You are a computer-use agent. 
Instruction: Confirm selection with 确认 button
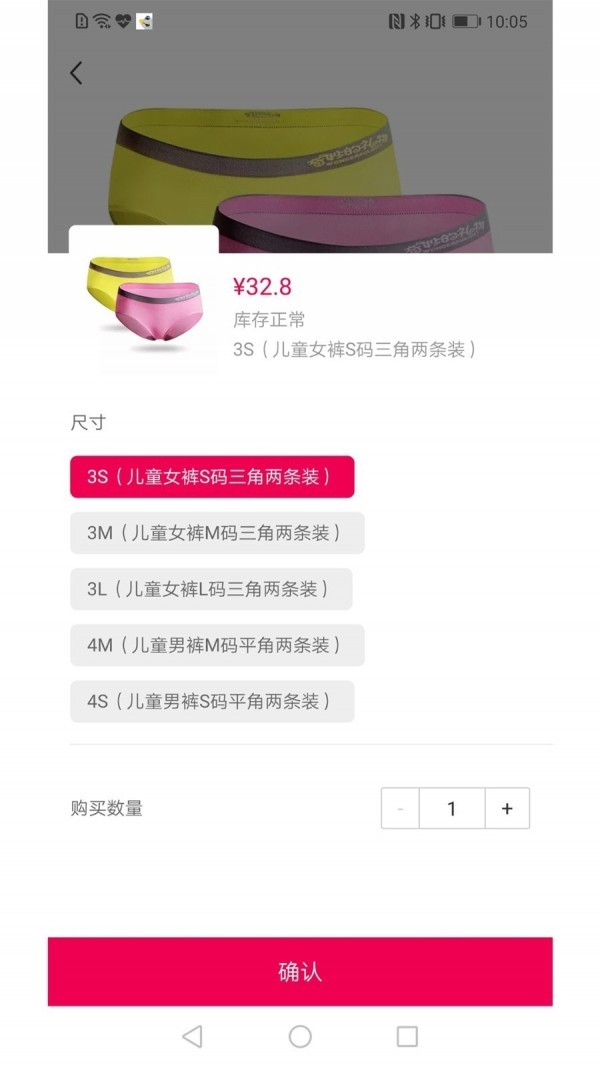coord(300,971)
